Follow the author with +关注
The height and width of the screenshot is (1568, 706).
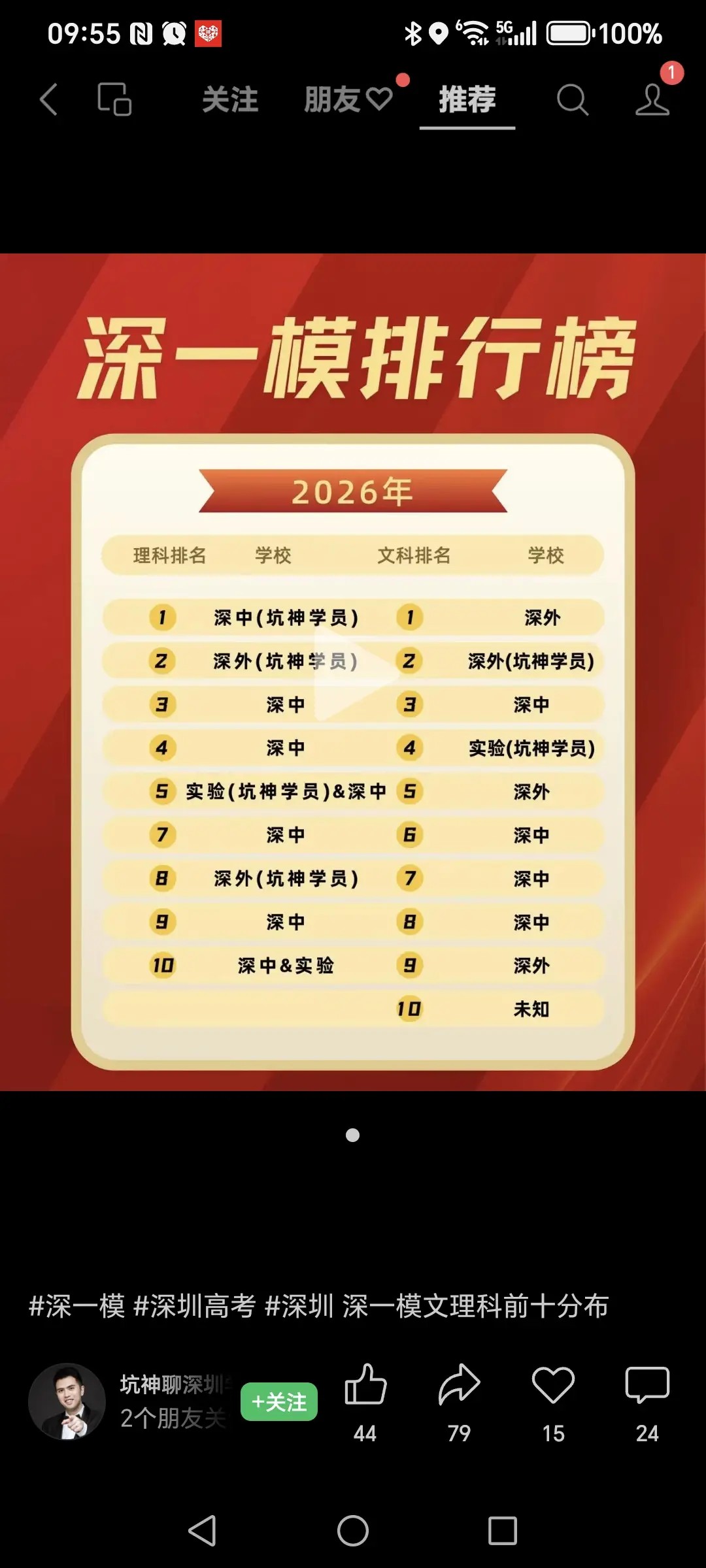279,1402
